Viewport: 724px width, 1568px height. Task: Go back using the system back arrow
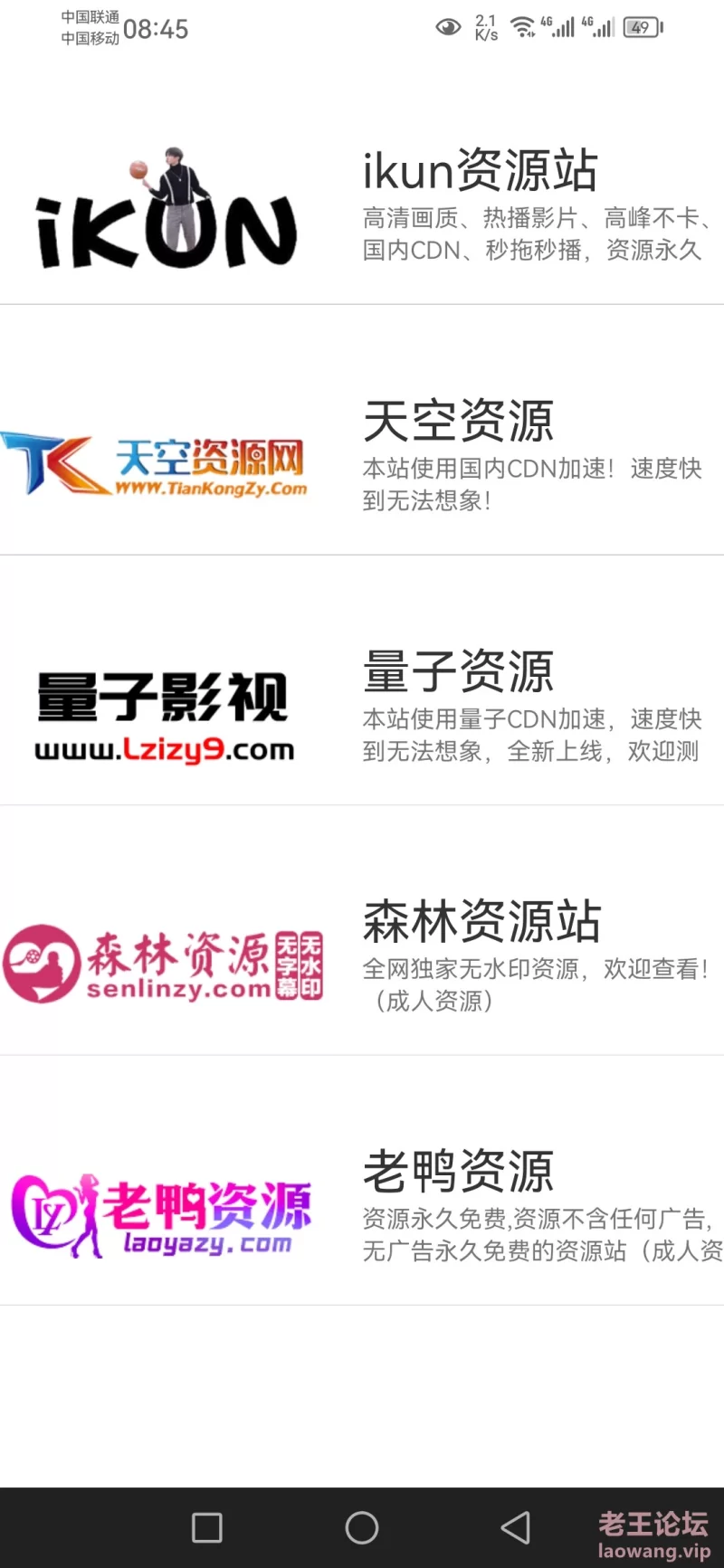click(x=516, y=1528)
